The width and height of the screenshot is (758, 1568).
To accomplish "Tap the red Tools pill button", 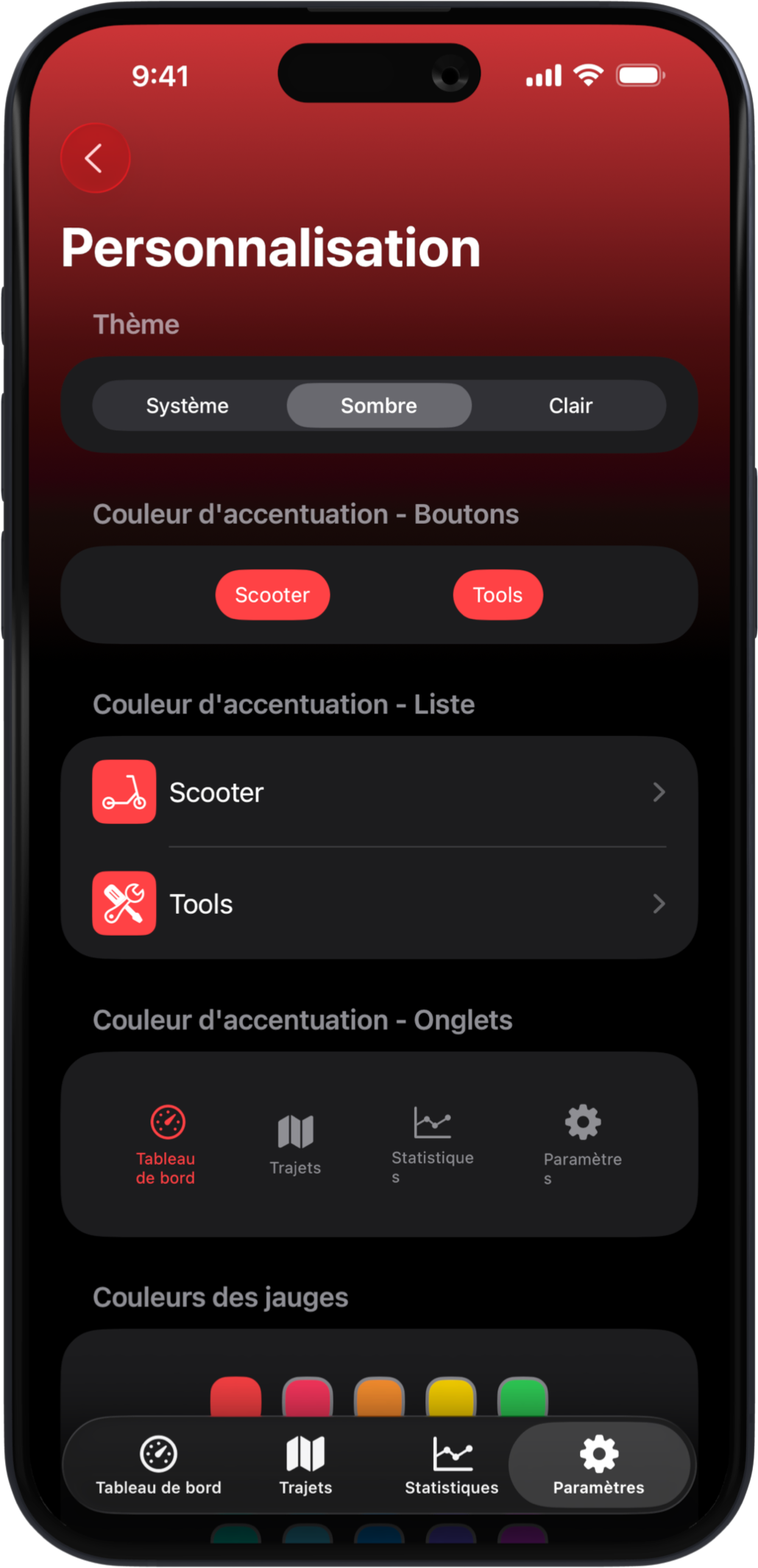I will click(497, 595).
